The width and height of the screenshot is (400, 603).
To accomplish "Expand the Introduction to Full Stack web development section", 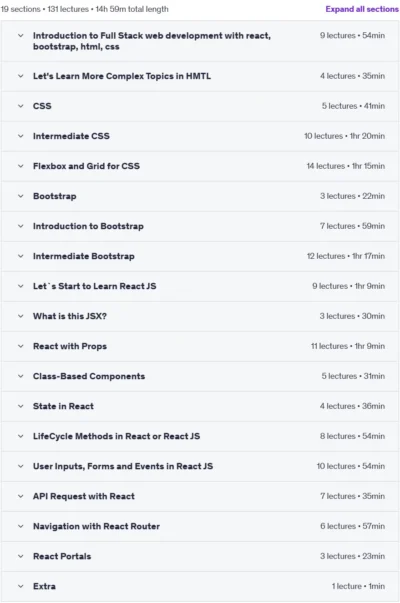I will (x=200, y=41).
